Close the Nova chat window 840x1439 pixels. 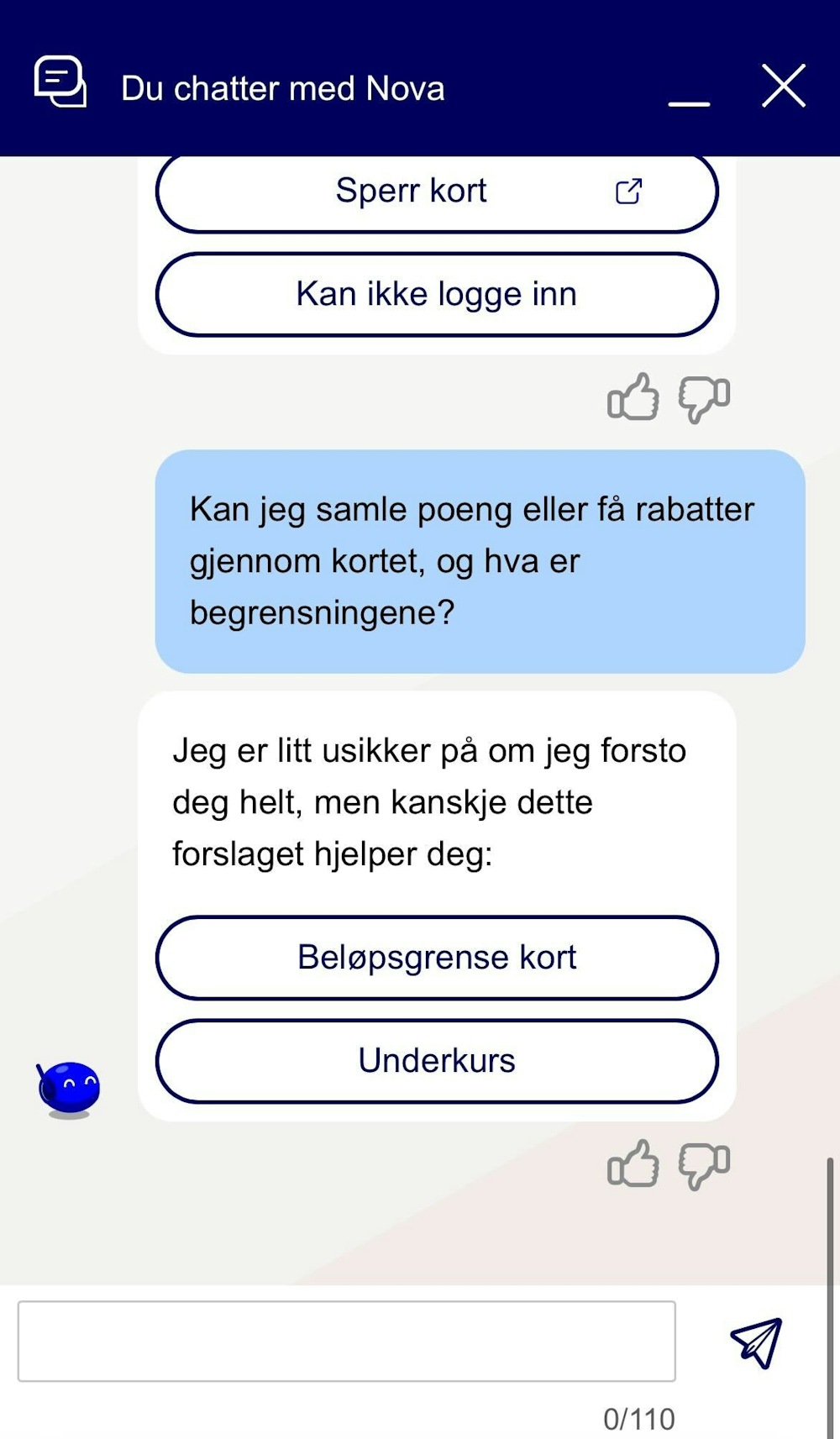(783, 86)
